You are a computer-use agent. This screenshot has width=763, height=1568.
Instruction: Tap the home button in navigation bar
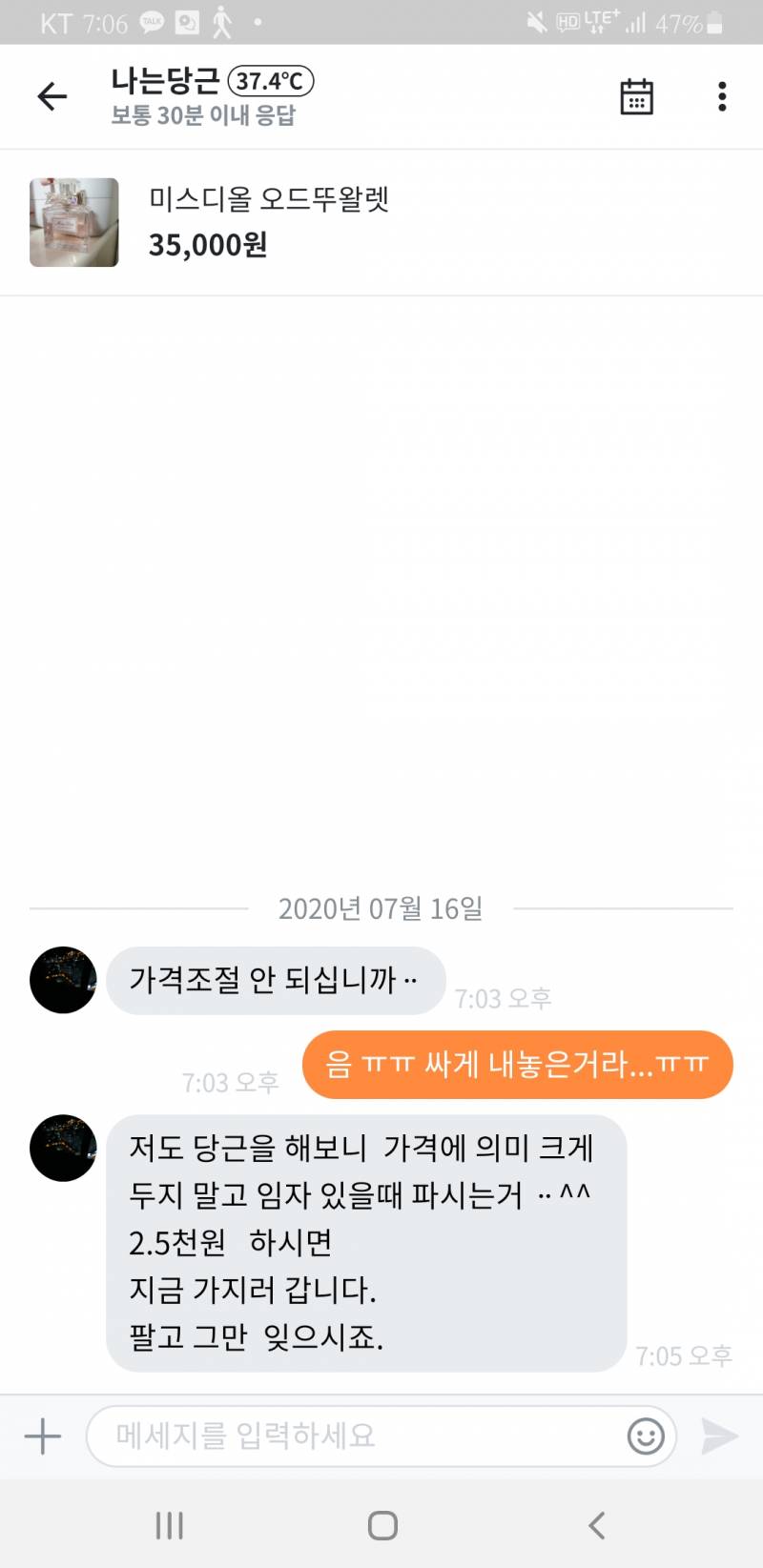coord(381,1525)
